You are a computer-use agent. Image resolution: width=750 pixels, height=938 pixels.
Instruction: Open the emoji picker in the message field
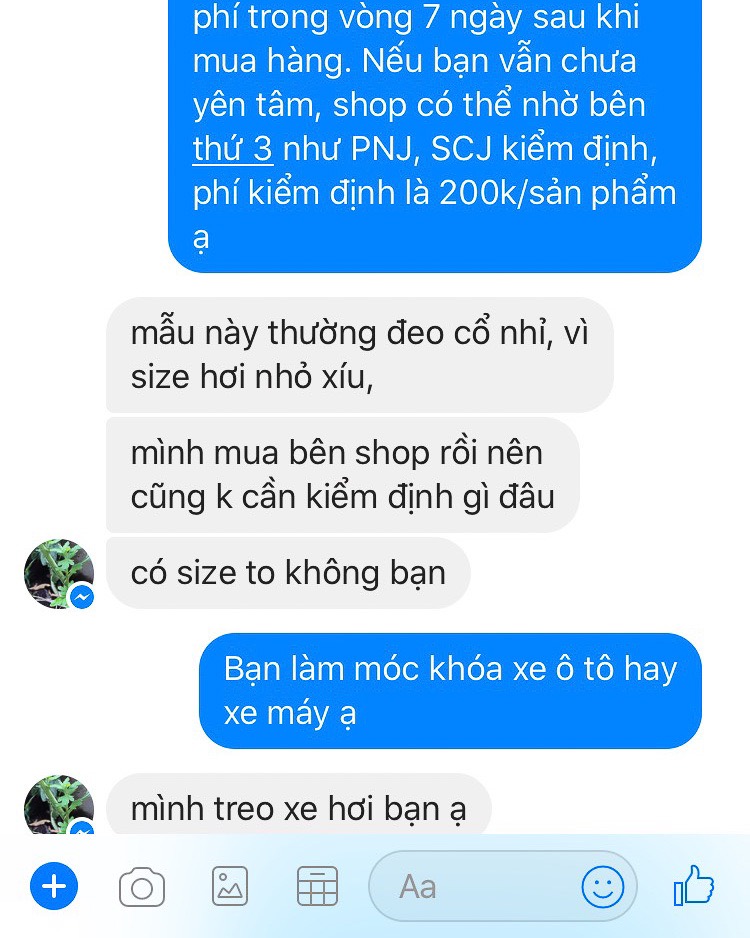click(x=603, y=886)
